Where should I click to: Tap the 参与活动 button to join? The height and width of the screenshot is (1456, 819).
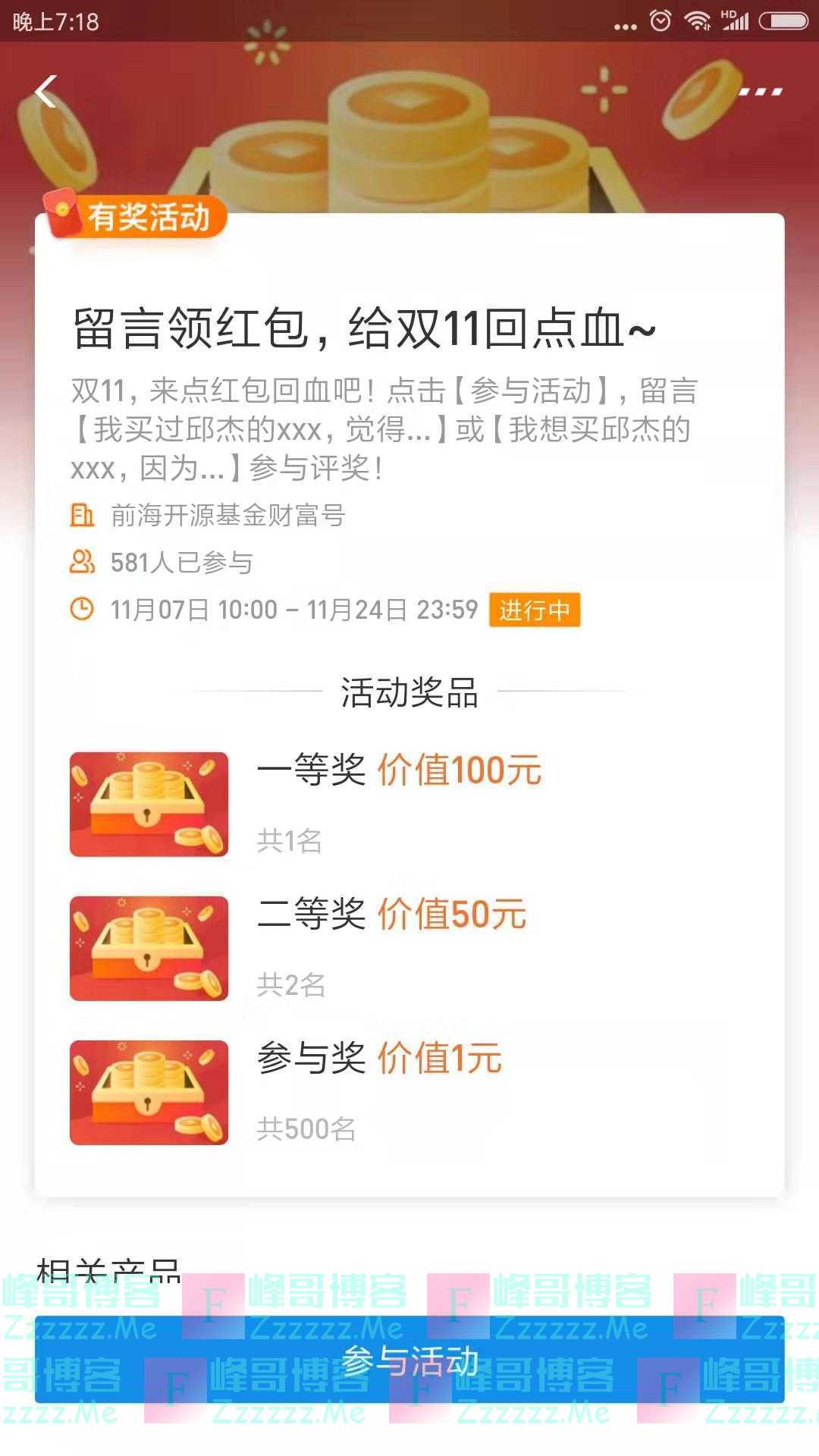coord(409,1361)
